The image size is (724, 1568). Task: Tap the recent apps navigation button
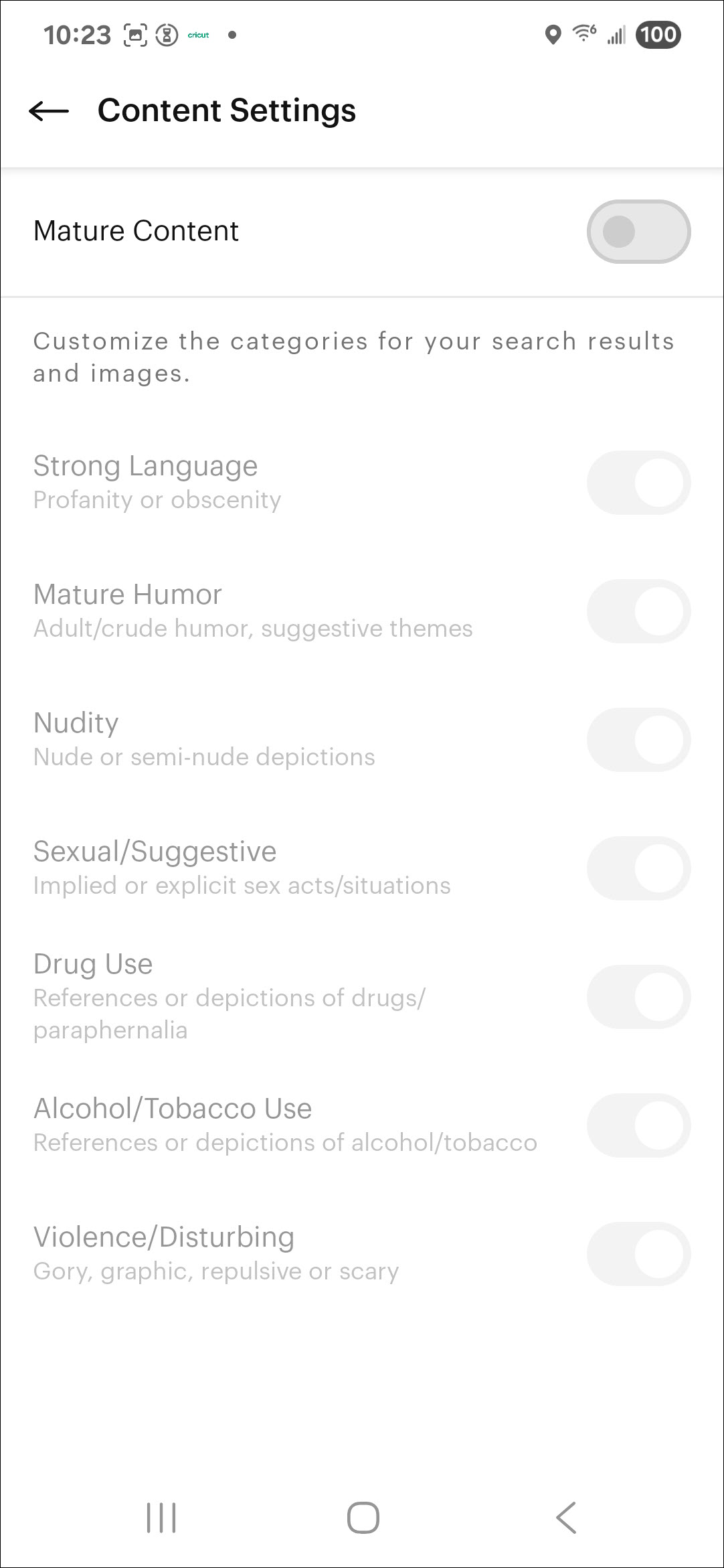(x=161, y=1518)
